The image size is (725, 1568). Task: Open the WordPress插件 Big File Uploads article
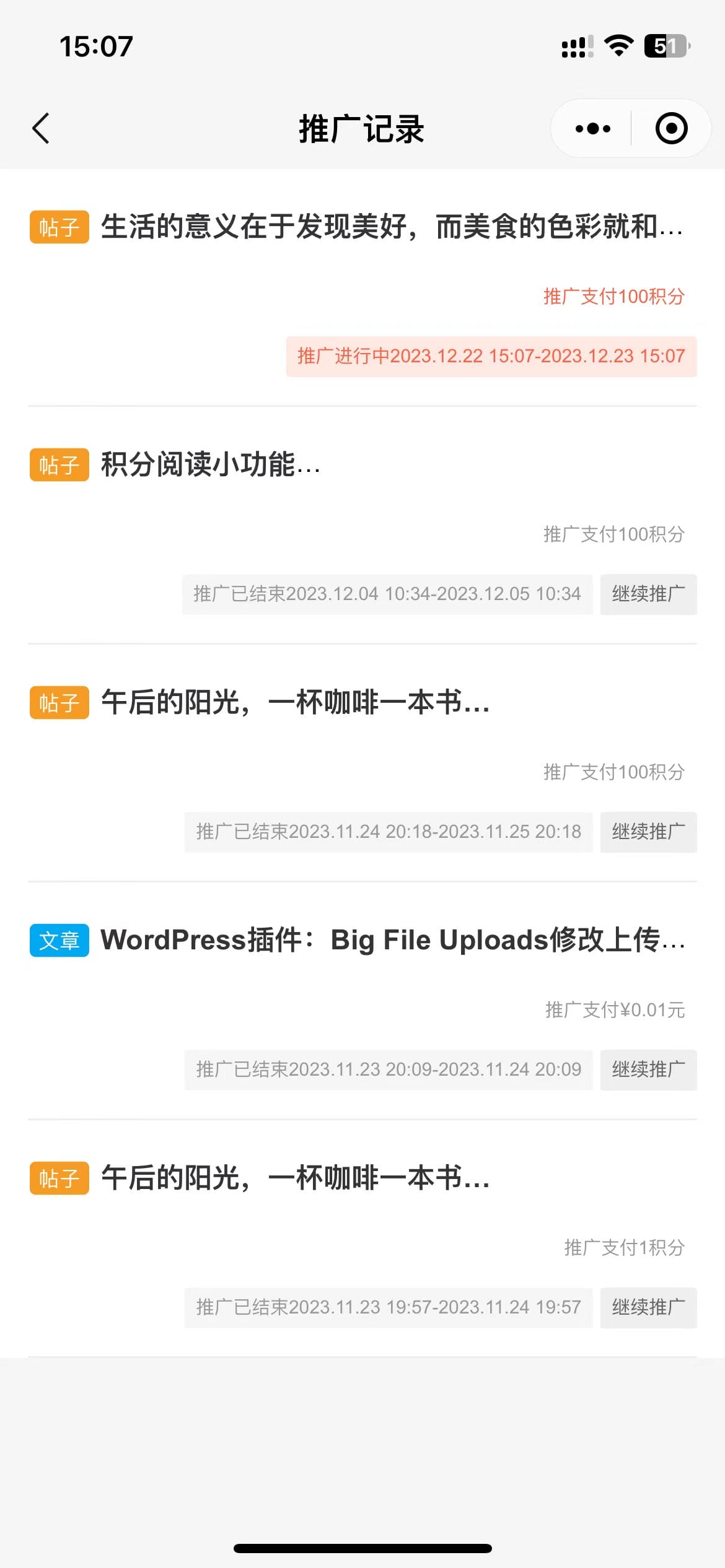(392, 940)
